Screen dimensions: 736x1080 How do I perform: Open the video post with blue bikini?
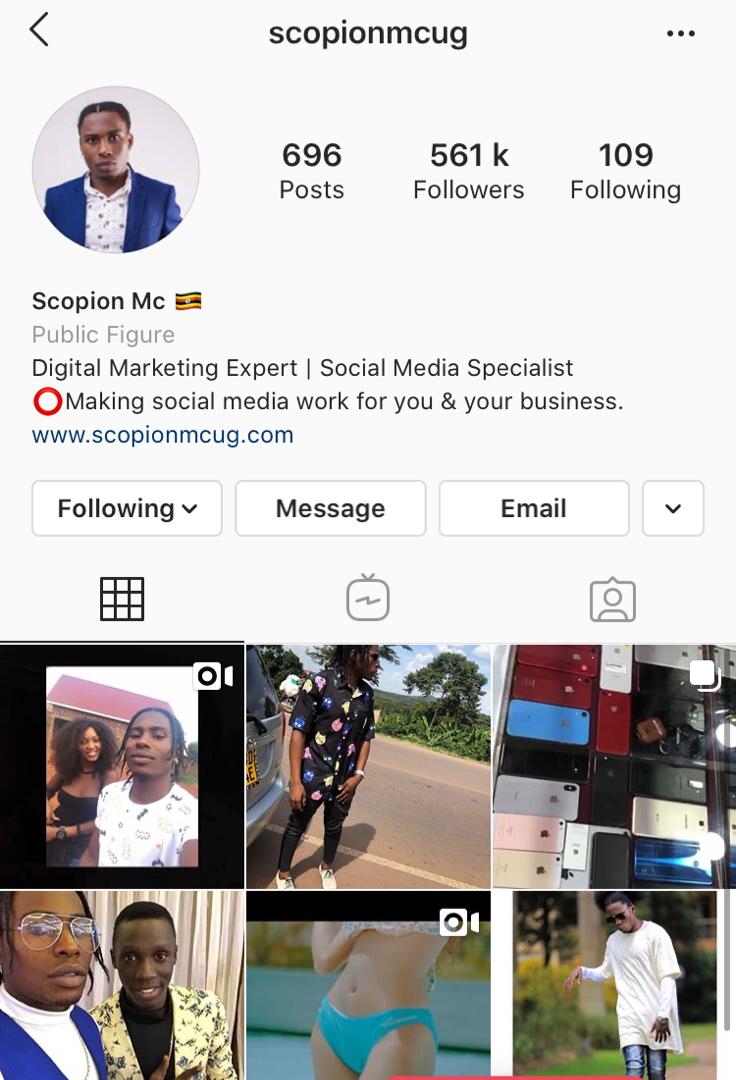point(367,984)
